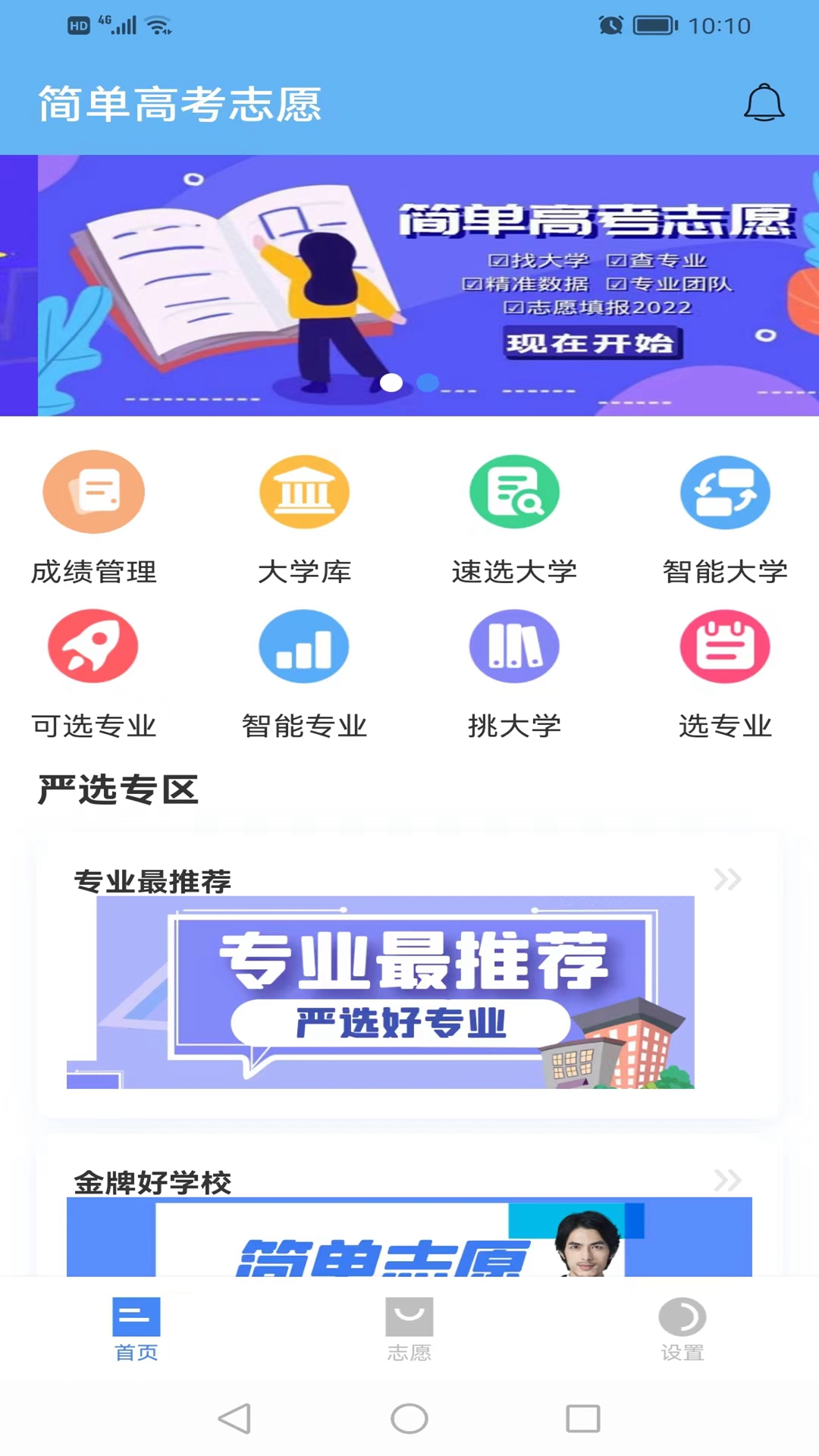Image resolution: width=819 pixels, height=1456 pixels.
Task: Tap the system back button
Action: click(235, 1418)
